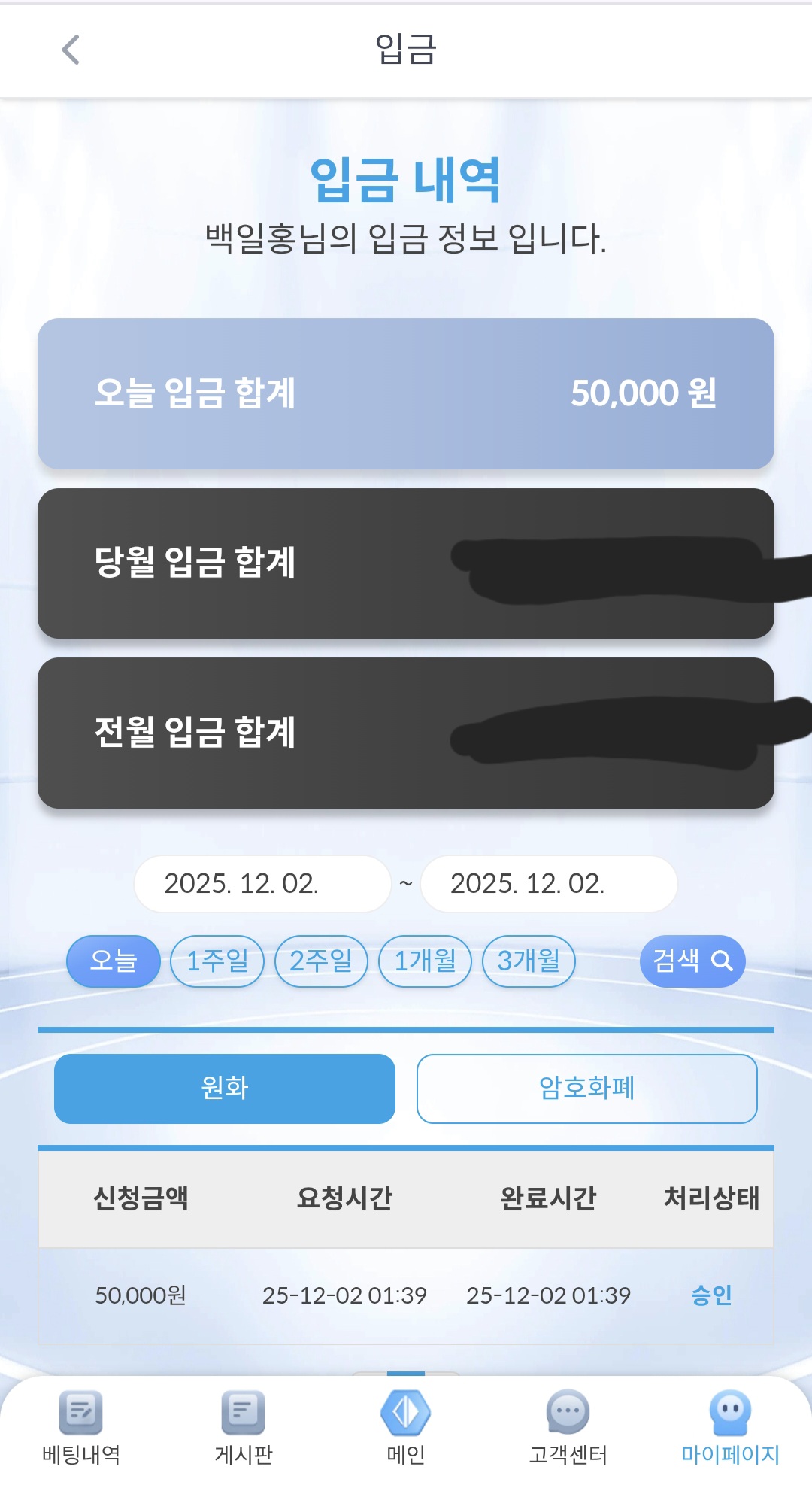This screenshot has height=1485, width=812.
Task: Select the 1개월 date range chip
Action: click(425, 961)
